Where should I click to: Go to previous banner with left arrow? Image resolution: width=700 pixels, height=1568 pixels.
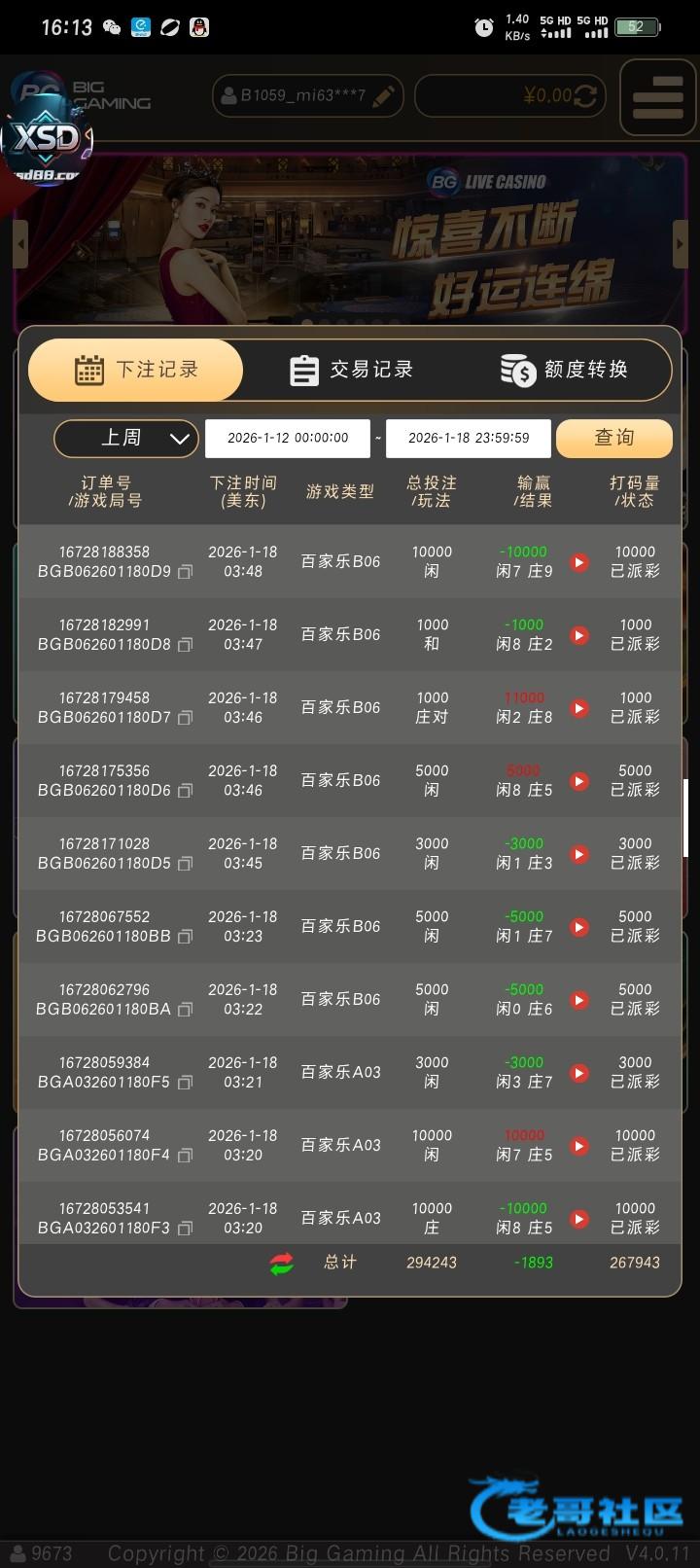click(20, 244)
